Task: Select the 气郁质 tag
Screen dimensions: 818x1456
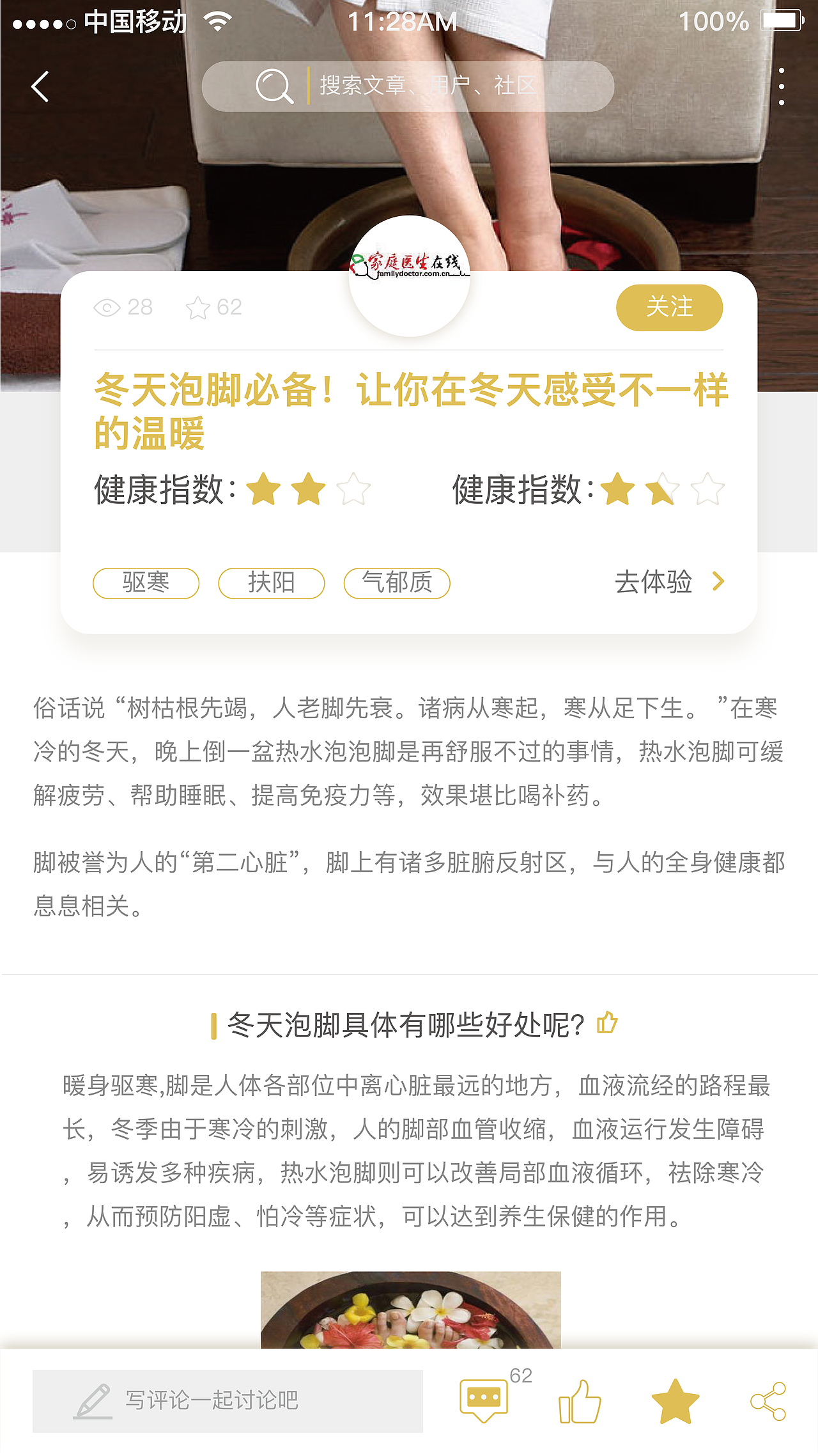Action: click(x=397, y=582)
